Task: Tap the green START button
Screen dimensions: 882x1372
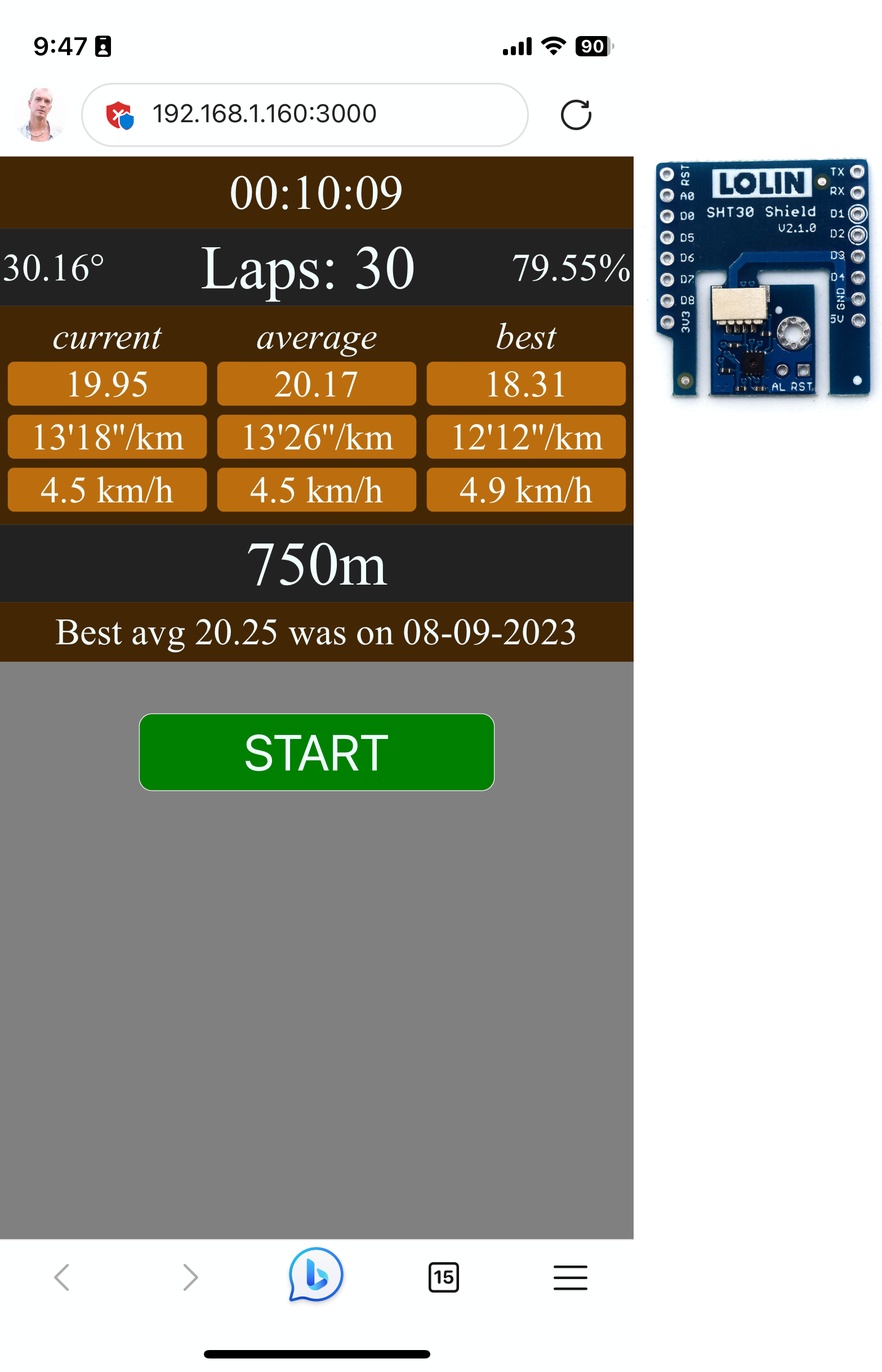Action: pyautogui.click(x=316, y=752)
